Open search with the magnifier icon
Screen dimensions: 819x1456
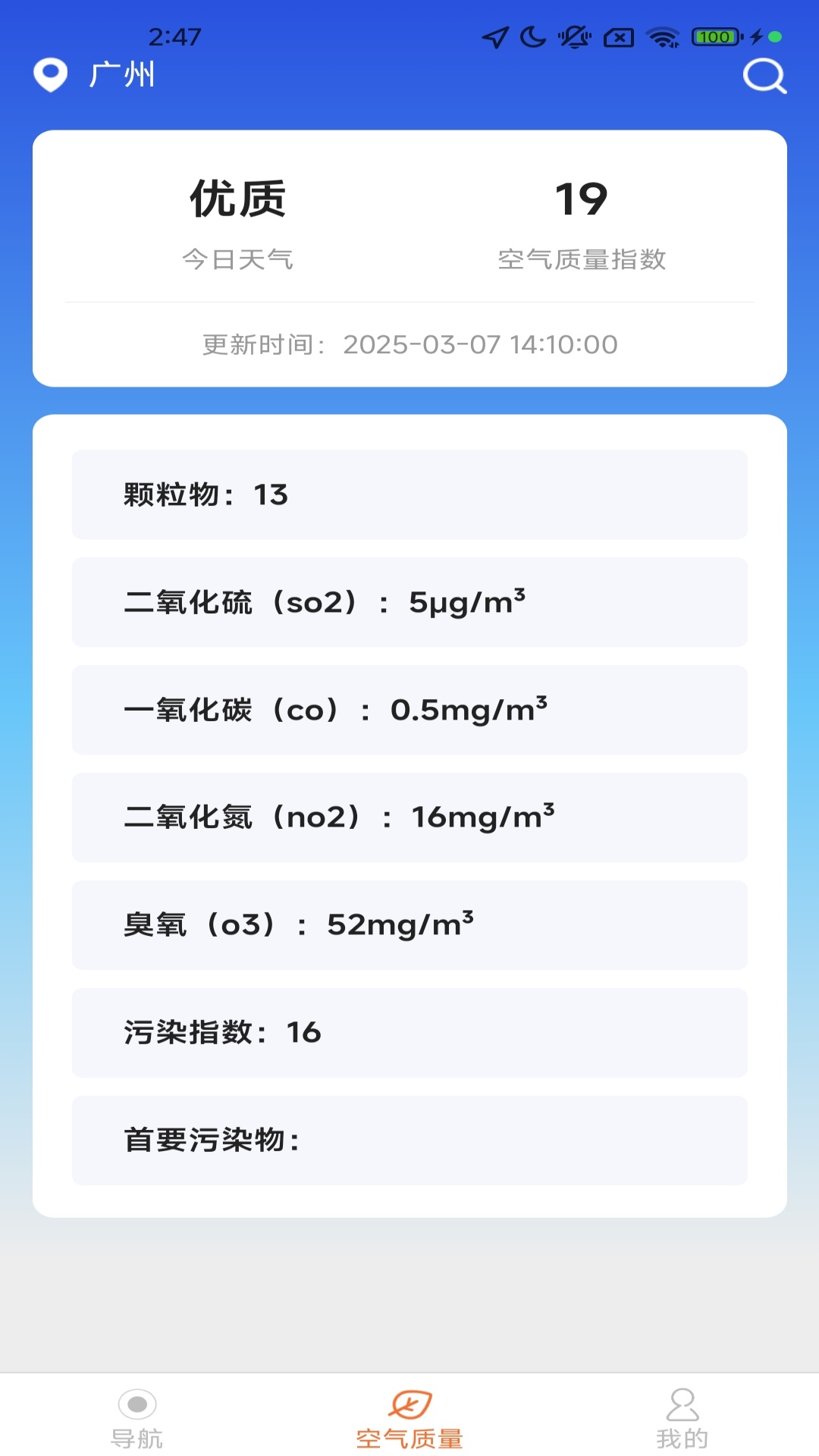(763, 75)
